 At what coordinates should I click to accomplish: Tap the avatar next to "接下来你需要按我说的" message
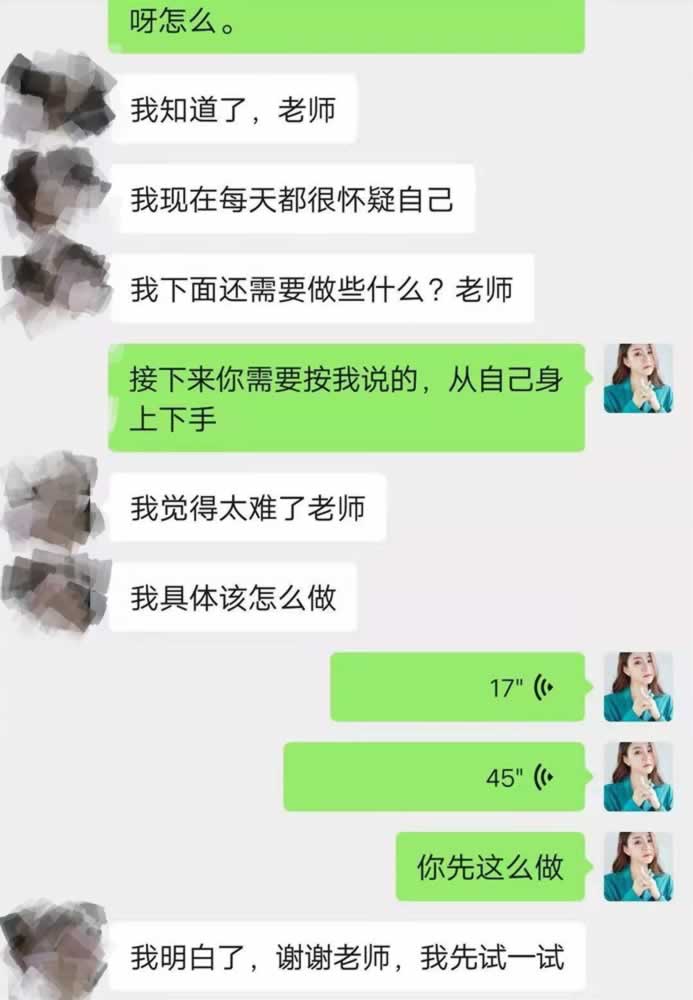click(x=638, y=379)
